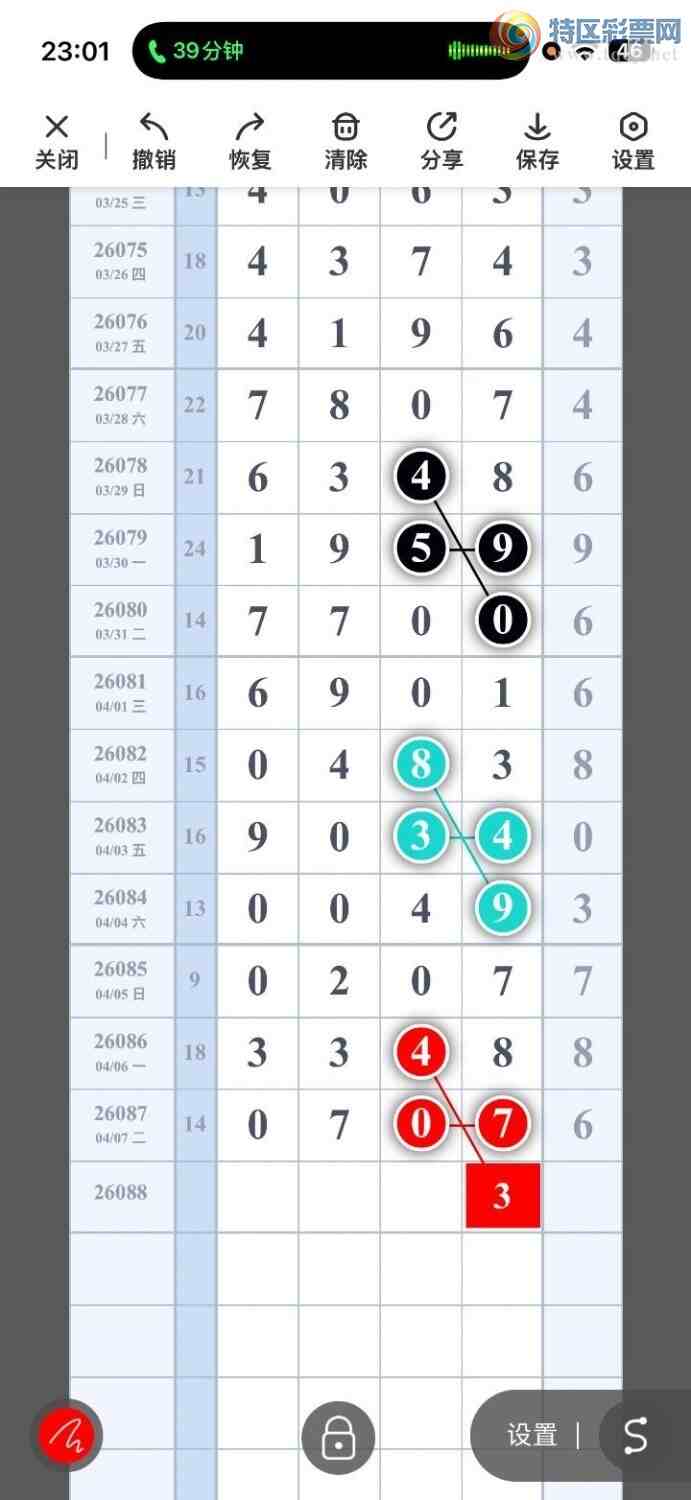The width and height of the screenshot is (691, 1500).
Task: Redo the undone action
Action: tap(250, 142)
